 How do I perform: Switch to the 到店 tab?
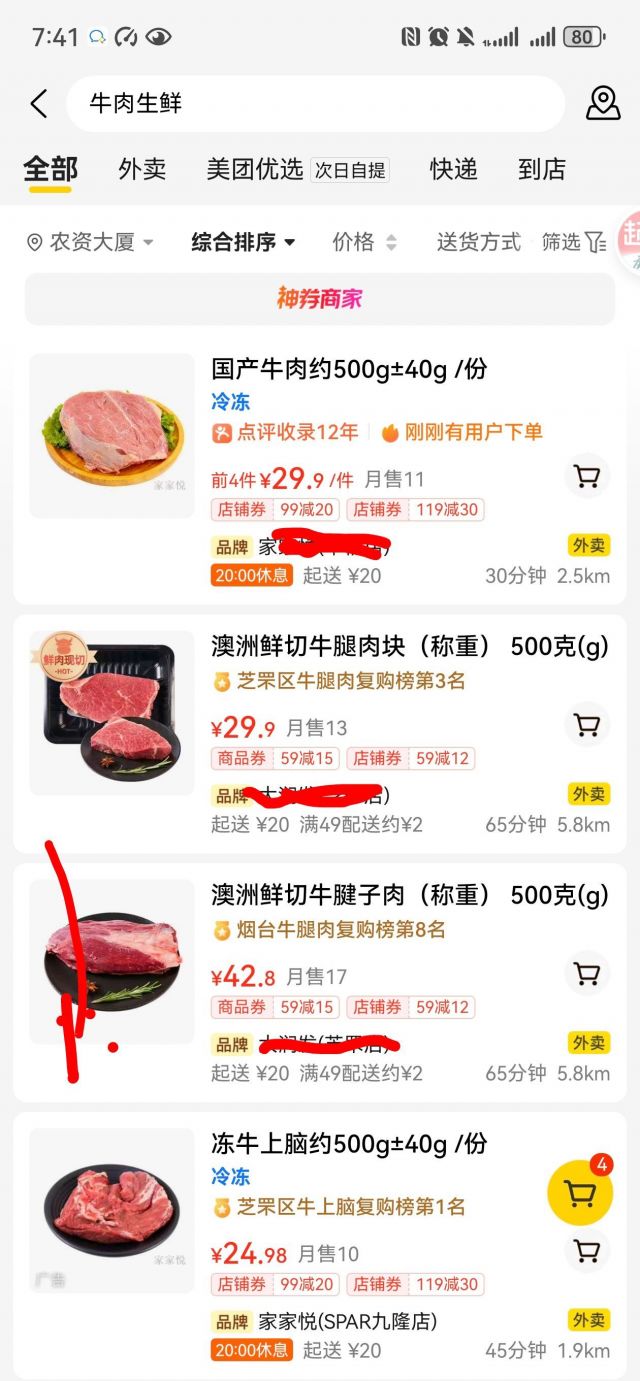(541, 169)
